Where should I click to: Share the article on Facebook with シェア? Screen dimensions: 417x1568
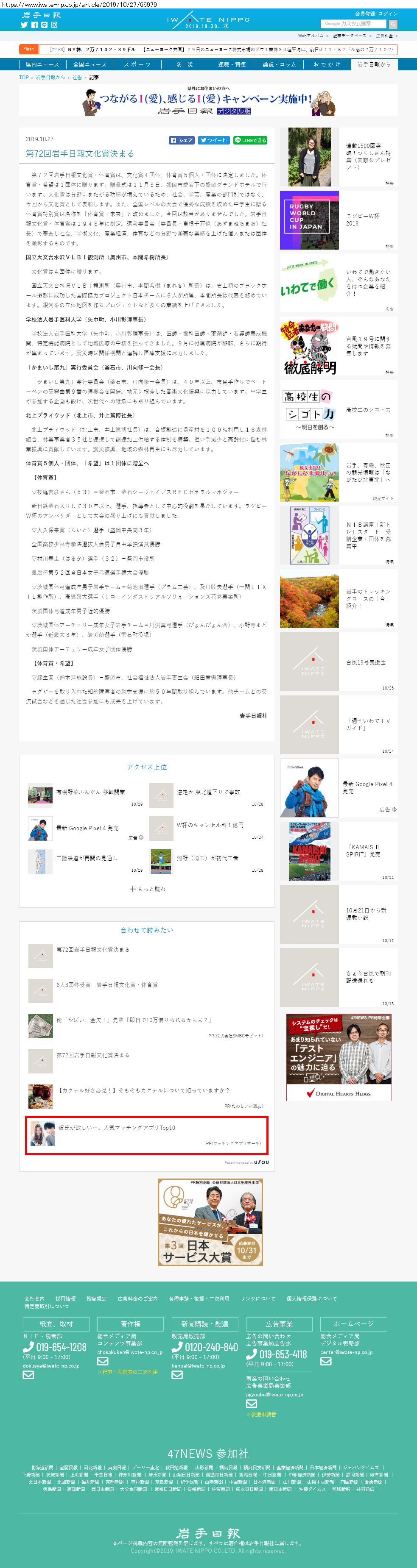coord(182,140)
